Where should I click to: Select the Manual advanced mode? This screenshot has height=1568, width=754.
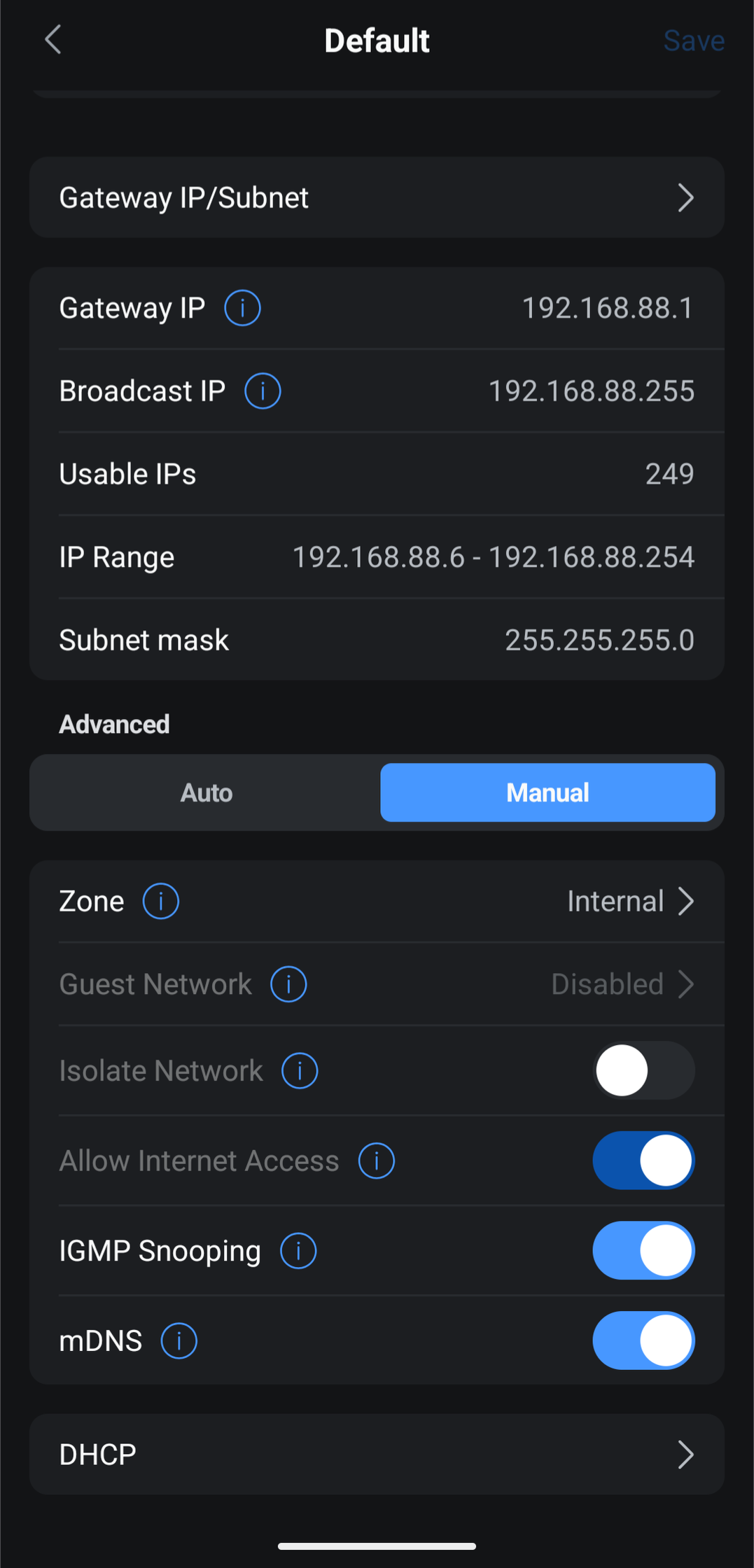coord(547,792)
